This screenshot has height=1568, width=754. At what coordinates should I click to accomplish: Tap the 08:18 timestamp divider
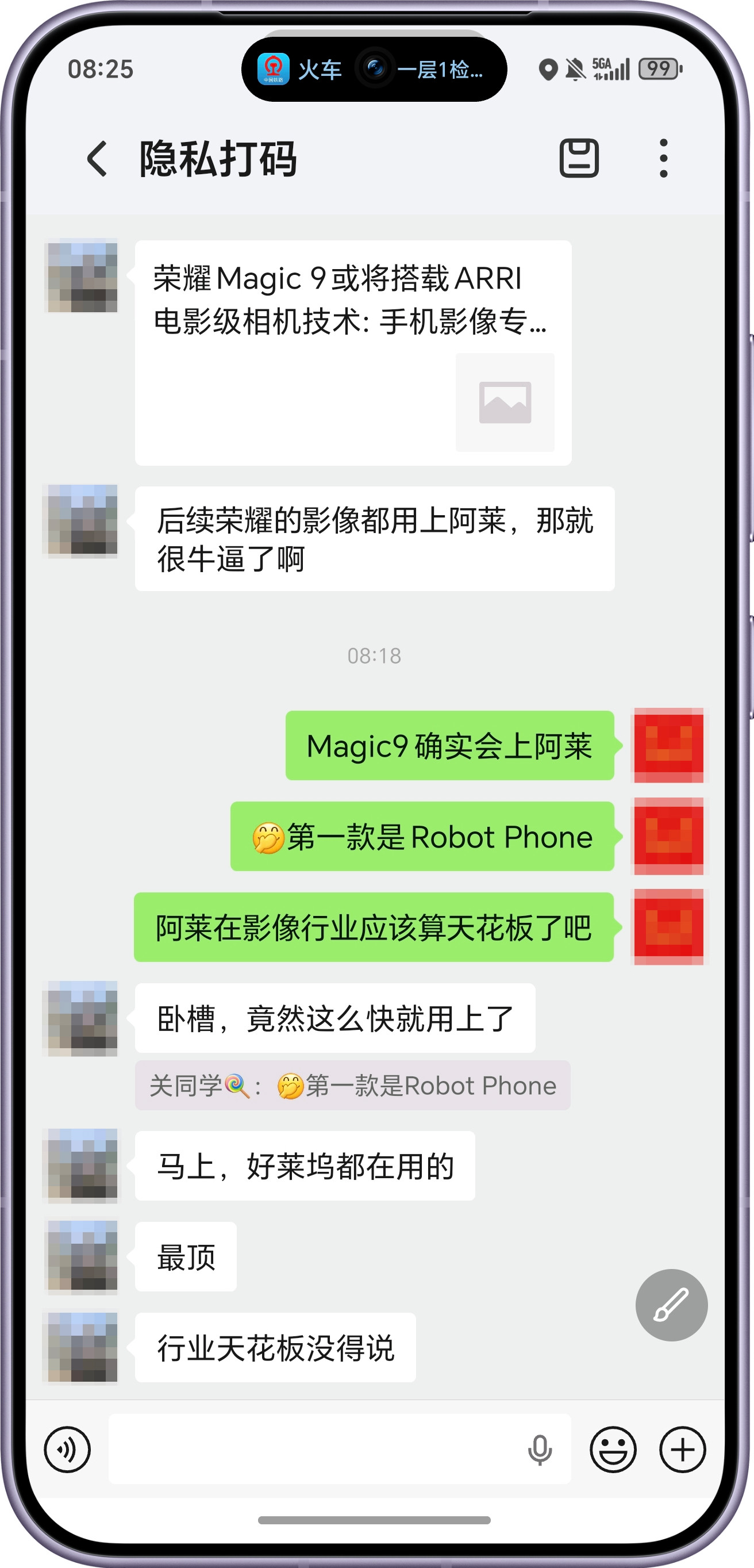(375, 655)
